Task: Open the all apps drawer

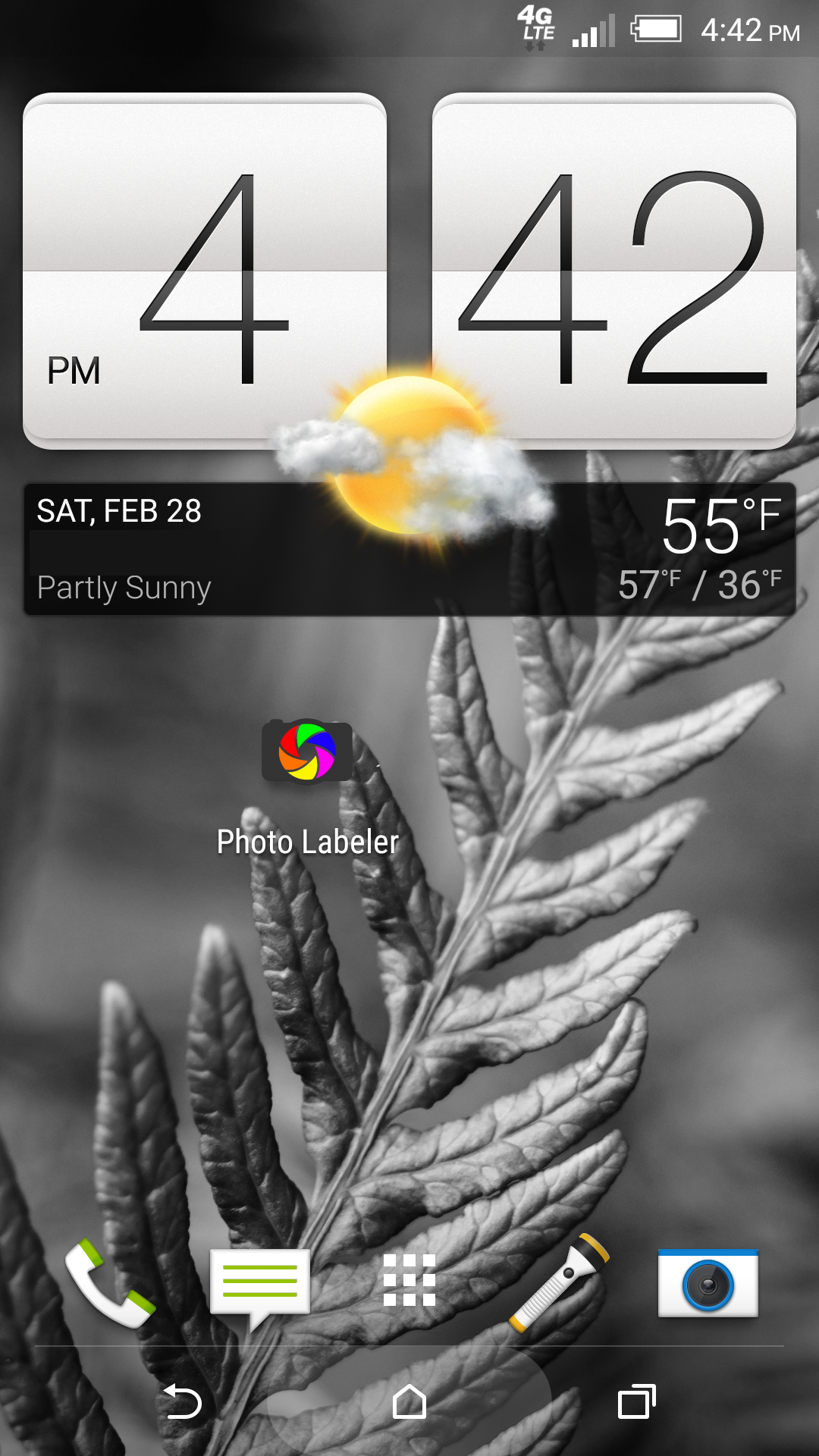Action: (409, 1280)
